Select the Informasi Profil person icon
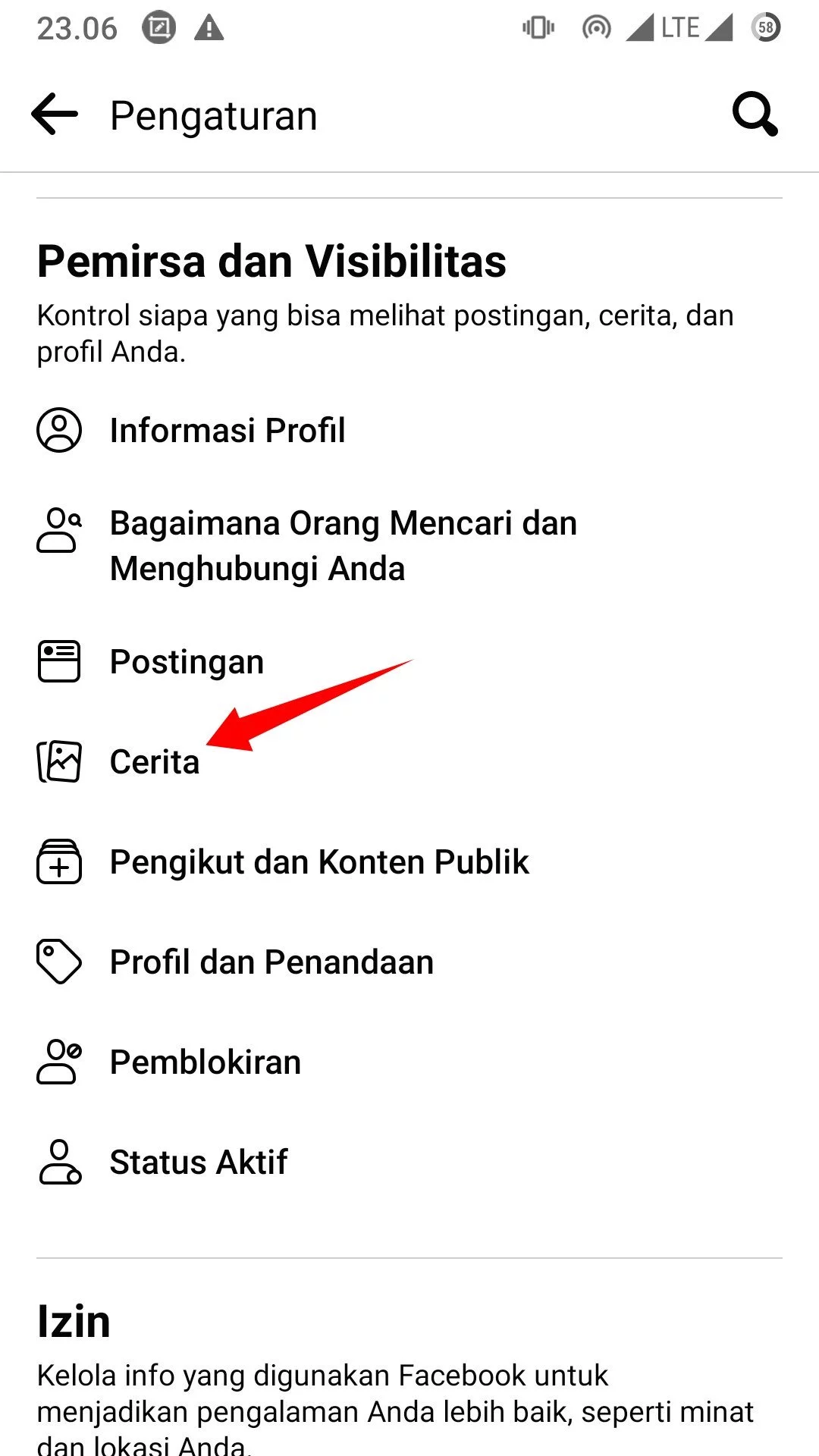 pyautogui.click(x=60, y=431)
